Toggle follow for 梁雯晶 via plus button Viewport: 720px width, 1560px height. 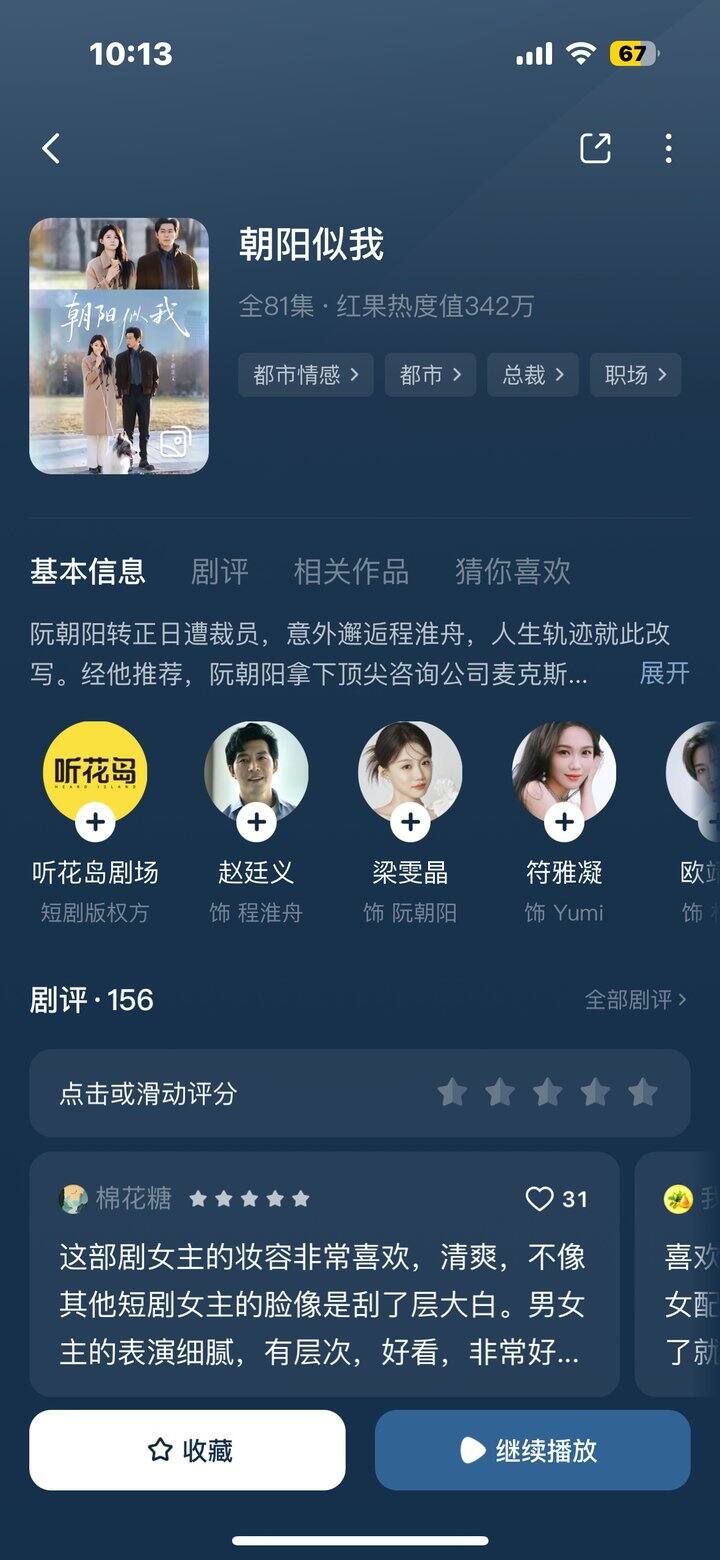click(x=412, y=823)
